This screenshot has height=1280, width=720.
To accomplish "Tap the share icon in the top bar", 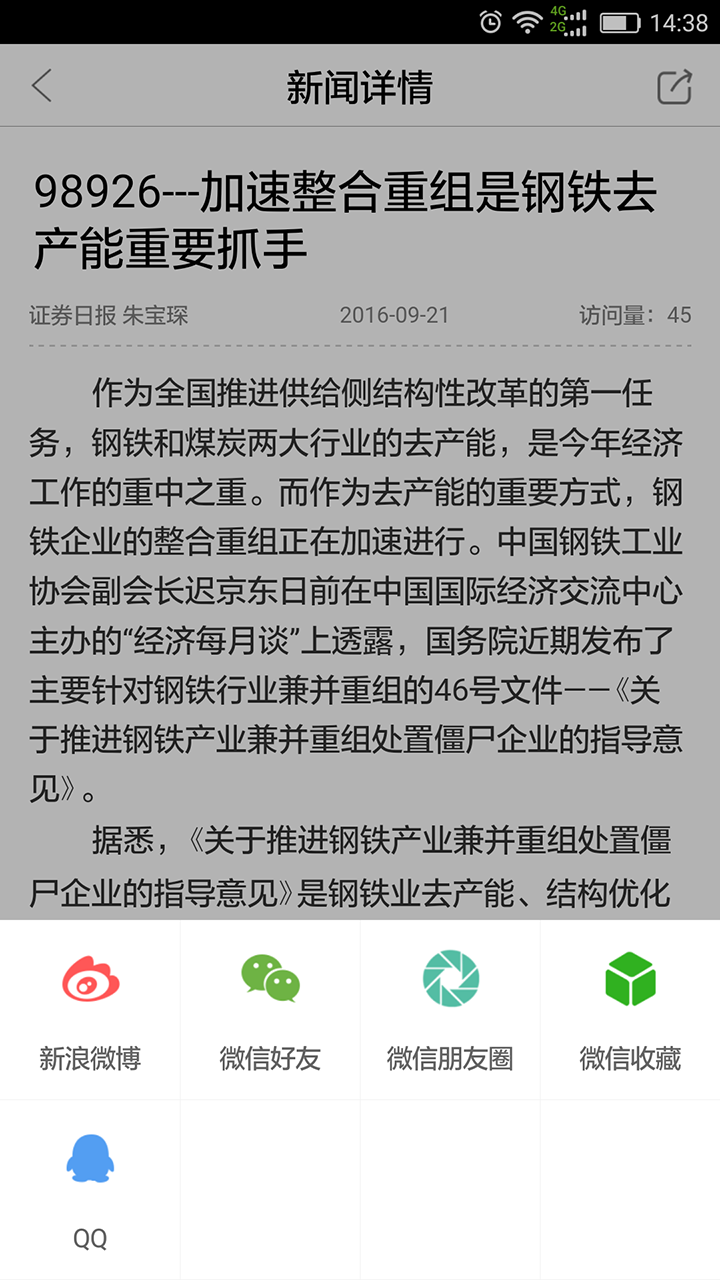I will tap(674, 87).
